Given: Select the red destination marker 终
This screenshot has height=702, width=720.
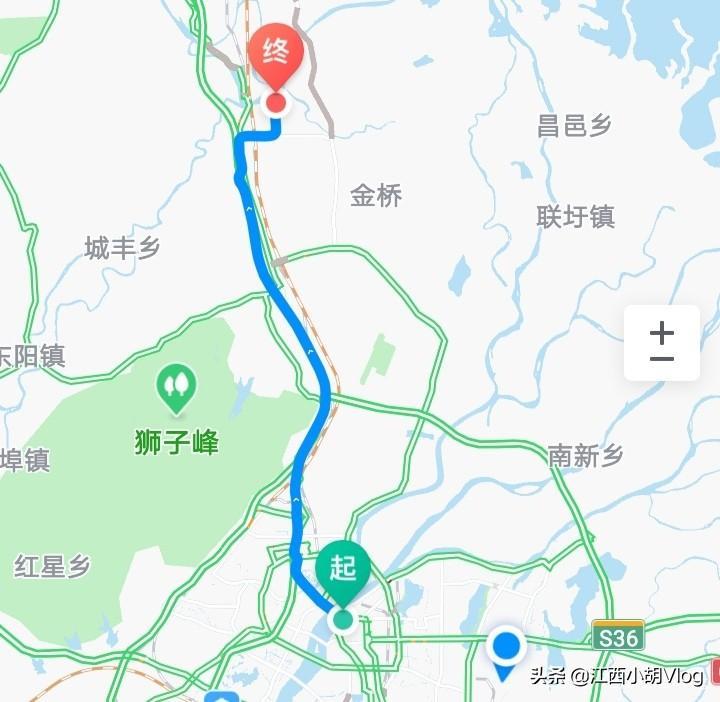Looking at the screenshot, I should 276,59.
